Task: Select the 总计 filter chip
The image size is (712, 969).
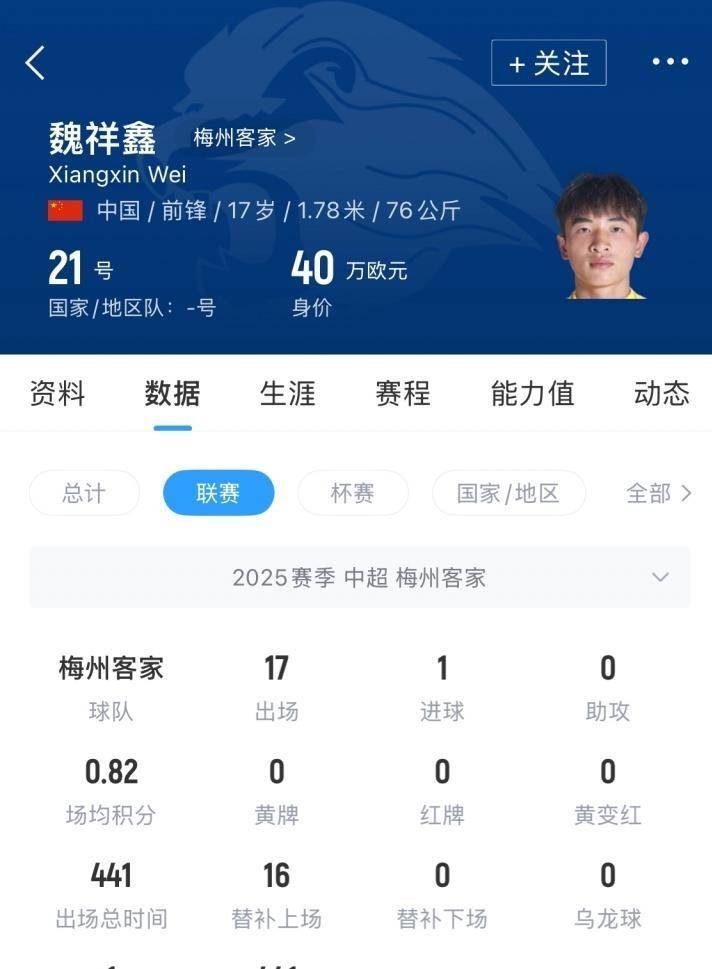Action: click(x=84, y=493)
